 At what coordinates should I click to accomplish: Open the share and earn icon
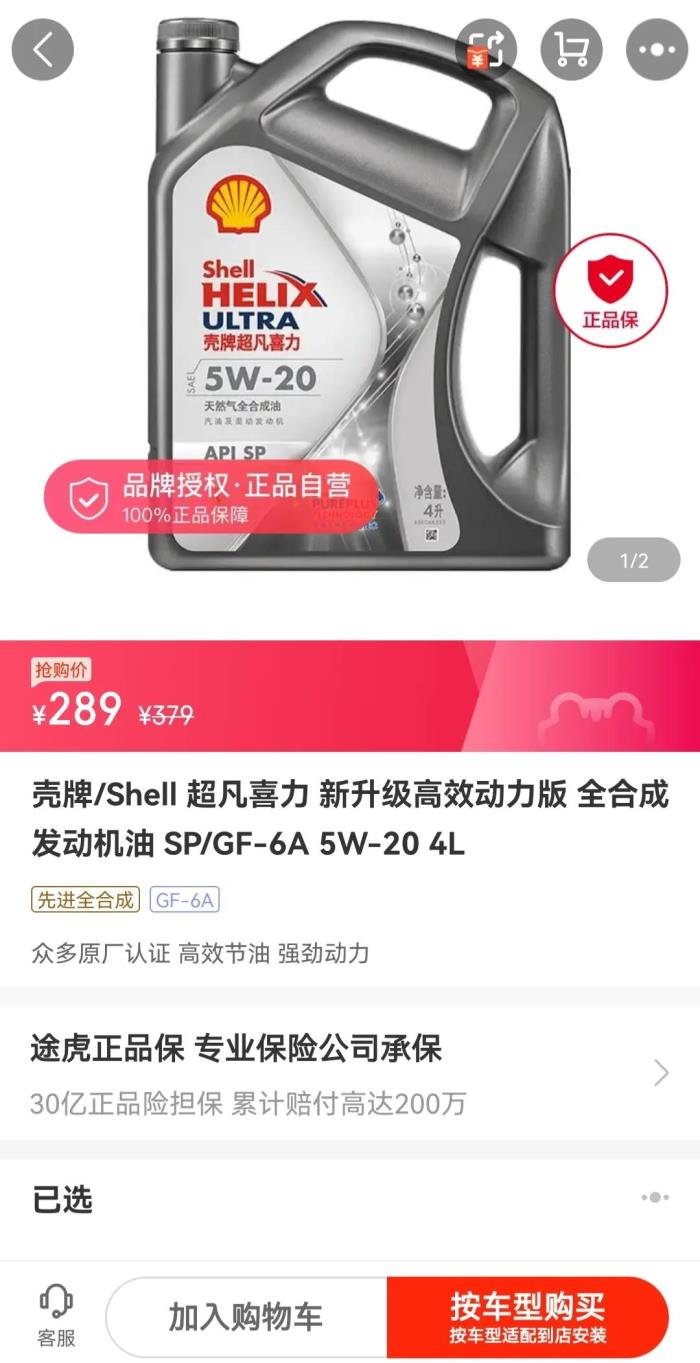486,49
